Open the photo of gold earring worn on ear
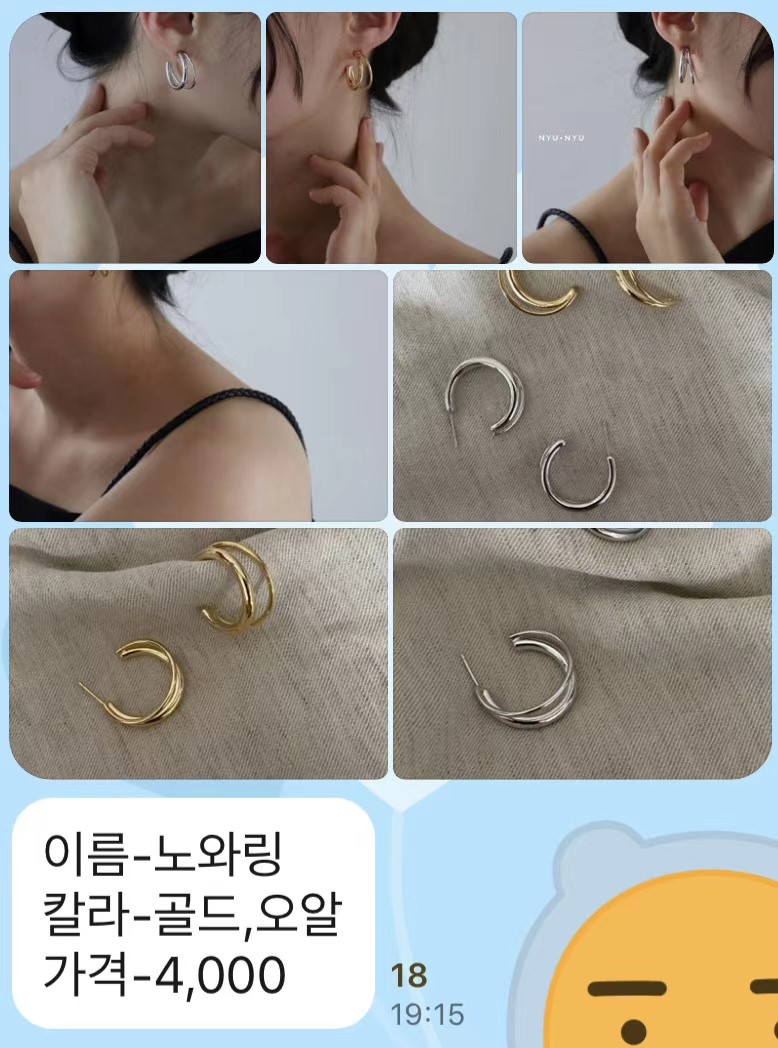Image resolution: width=778 pixels, height=1048 pixels. coord(391,138)
